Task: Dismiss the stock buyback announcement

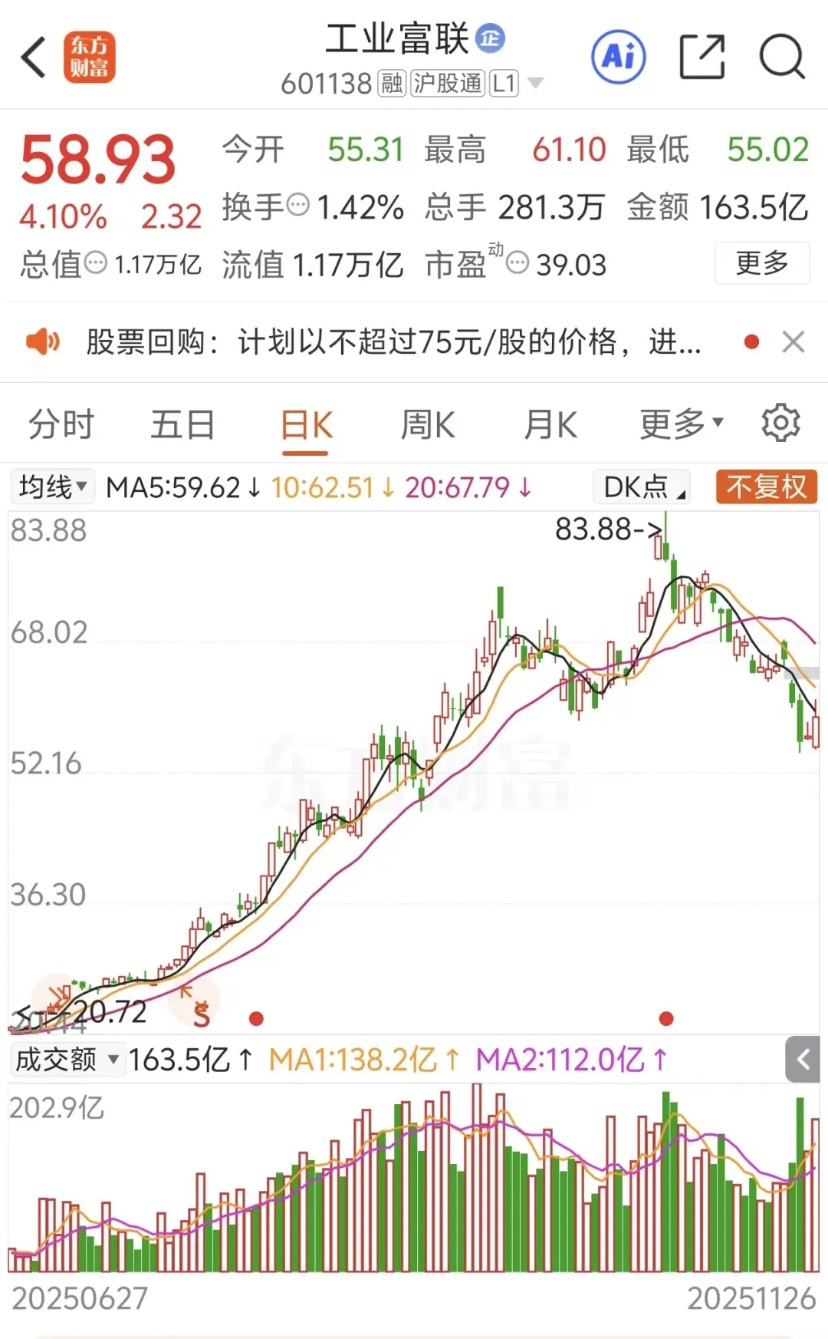Action: (x=793, y=341)
